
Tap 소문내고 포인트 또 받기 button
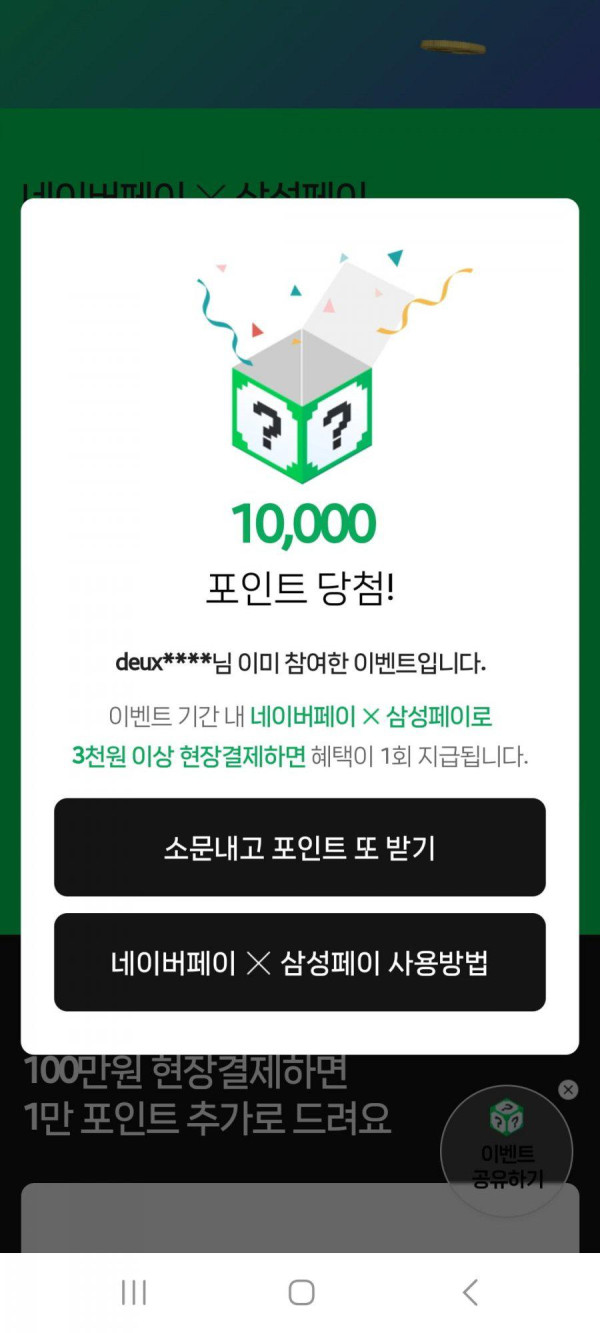[299, 848]
